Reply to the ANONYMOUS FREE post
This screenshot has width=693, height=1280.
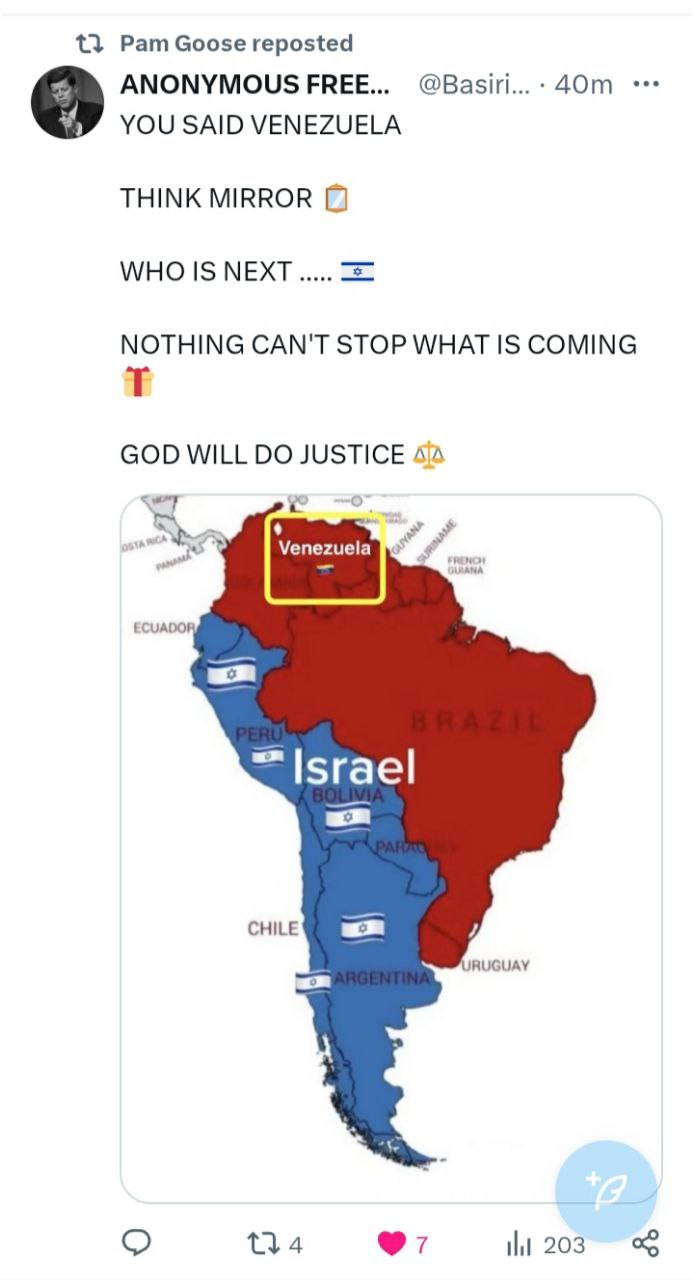click(136, 1243)
